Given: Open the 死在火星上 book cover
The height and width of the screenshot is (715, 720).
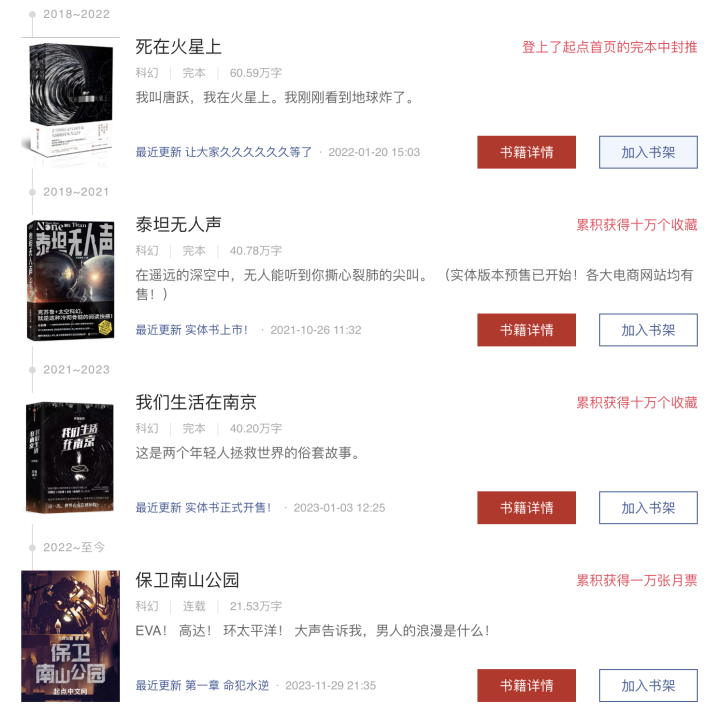Looking at the screenshot, I should 70,98.
